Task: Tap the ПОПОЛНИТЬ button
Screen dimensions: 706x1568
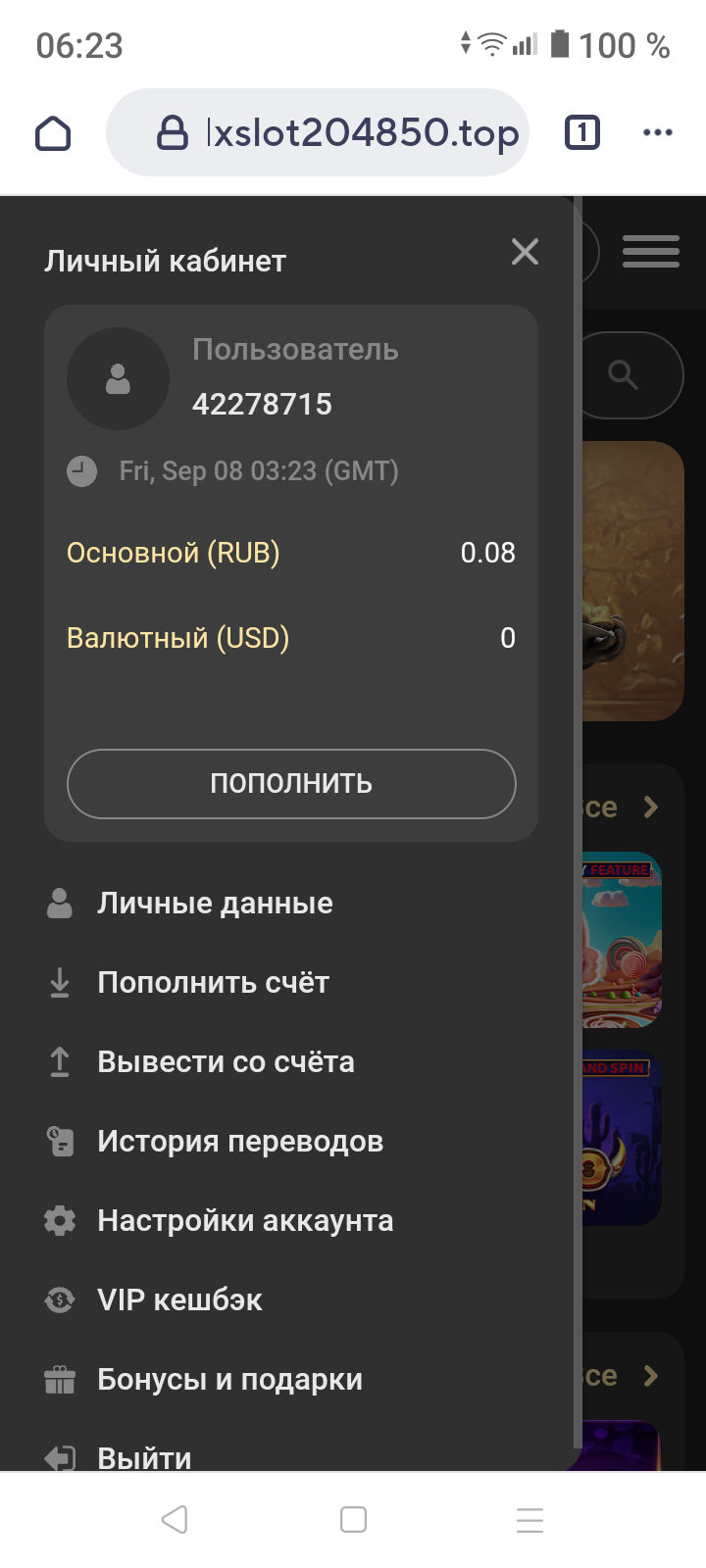Action: pyautogui.click(x=291, y=784)
